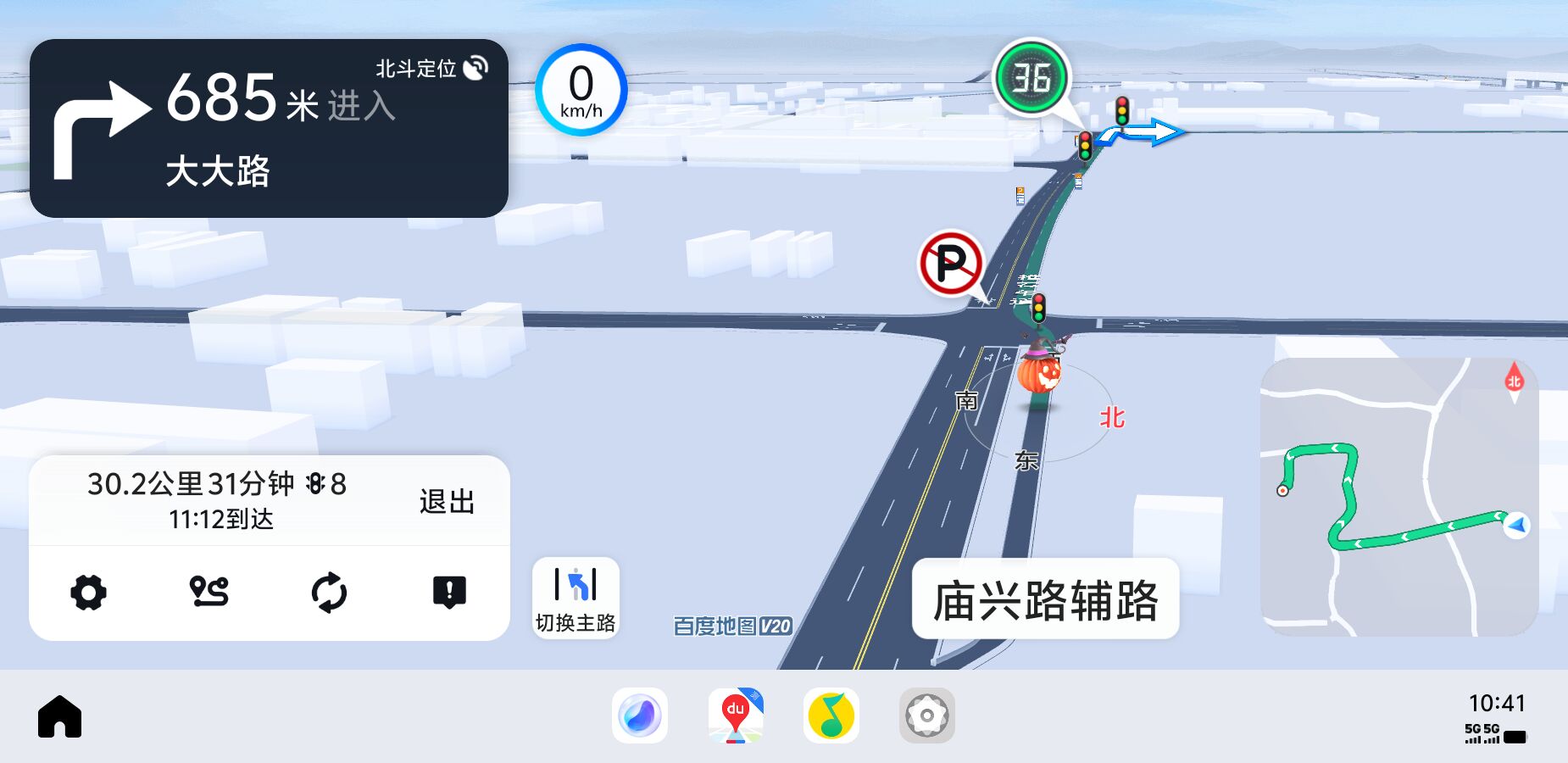
Task: Open system settings from the dock
Action: tap(926, 716)
